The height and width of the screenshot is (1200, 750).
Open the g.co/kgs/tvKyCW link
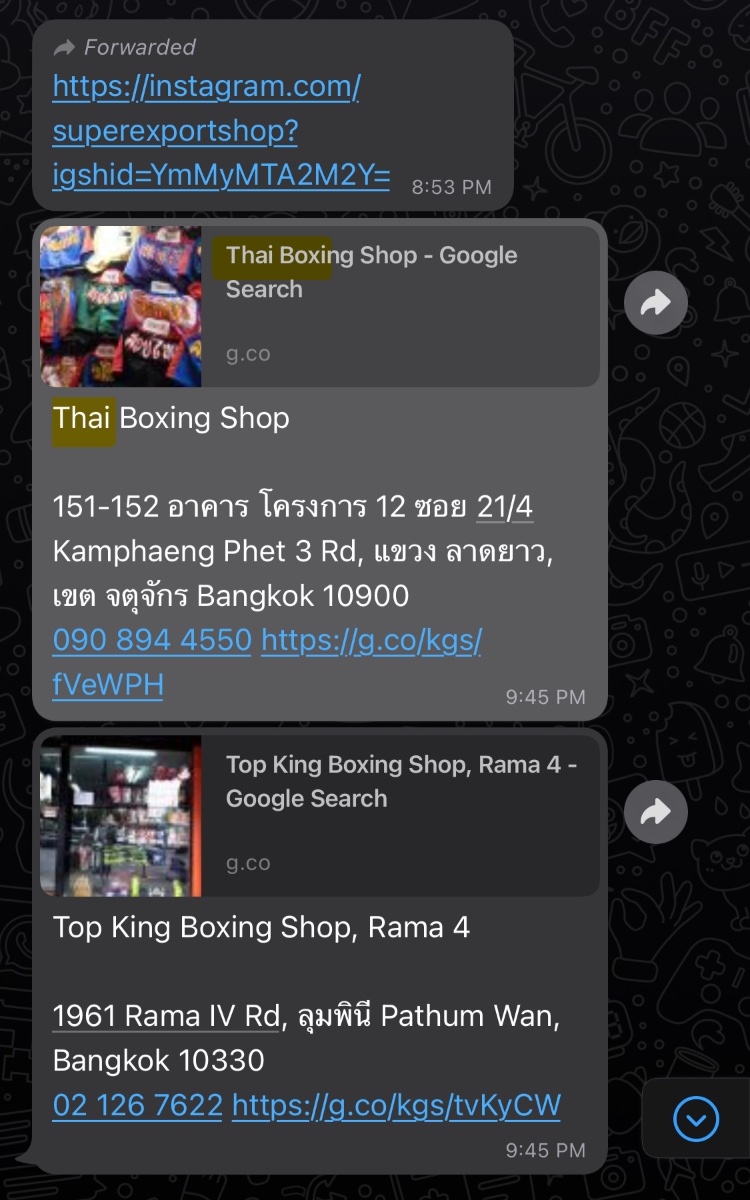coord(397,1105)
